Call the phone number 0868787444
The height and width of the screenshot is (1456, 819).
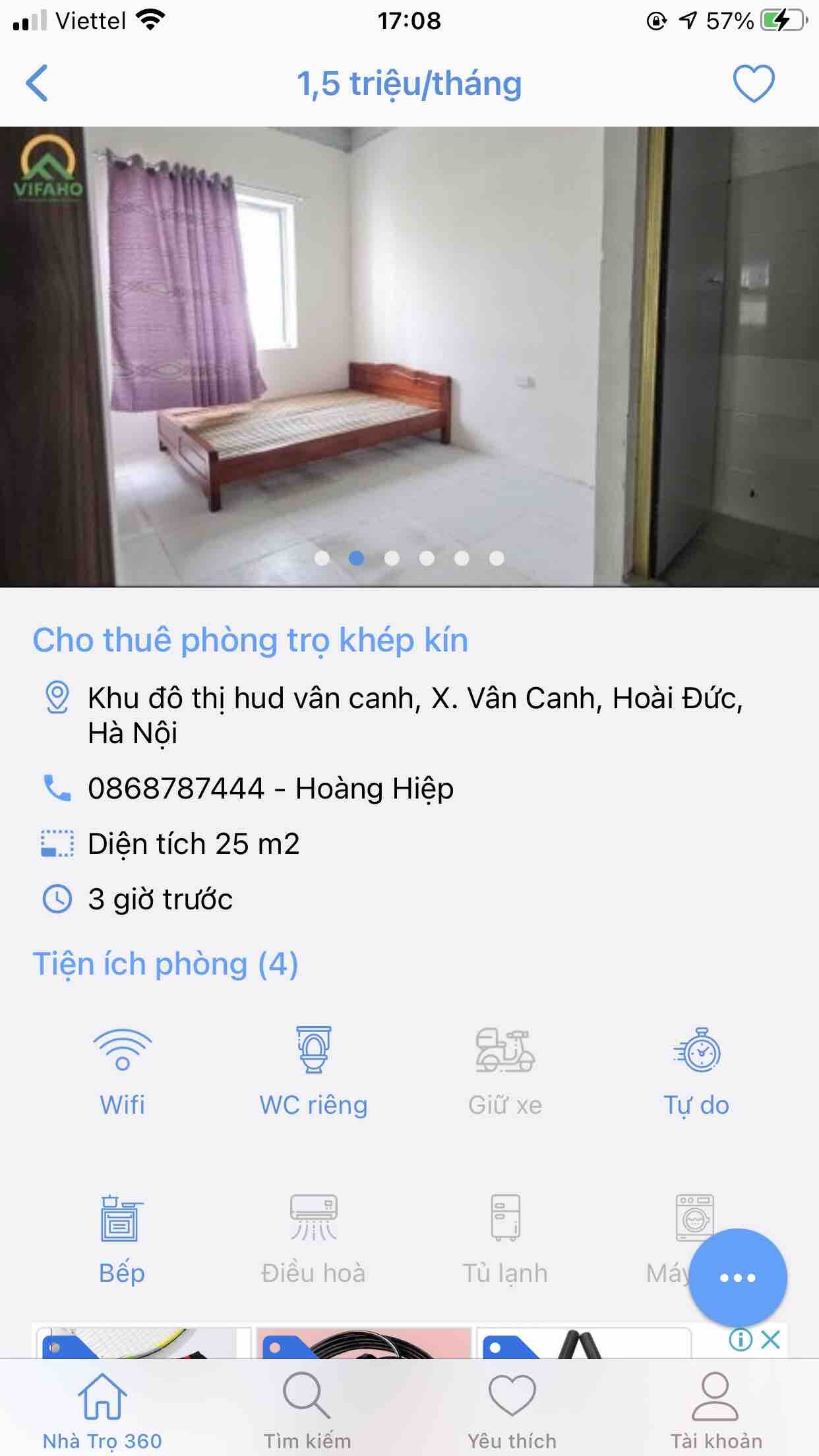[176, 789]
